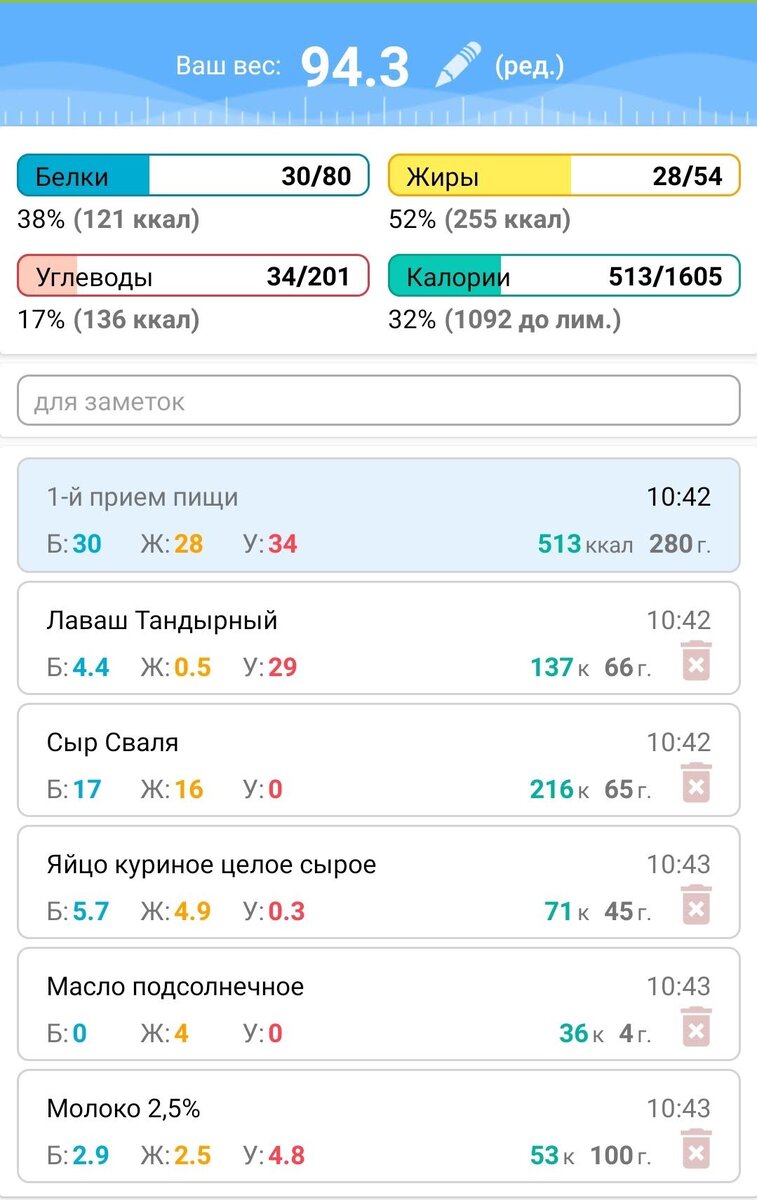Delete Молоко 2,5% using its trash icon
This screenshot has width=757, height=1200.
pyautogui.click(x=697, y=1150)
